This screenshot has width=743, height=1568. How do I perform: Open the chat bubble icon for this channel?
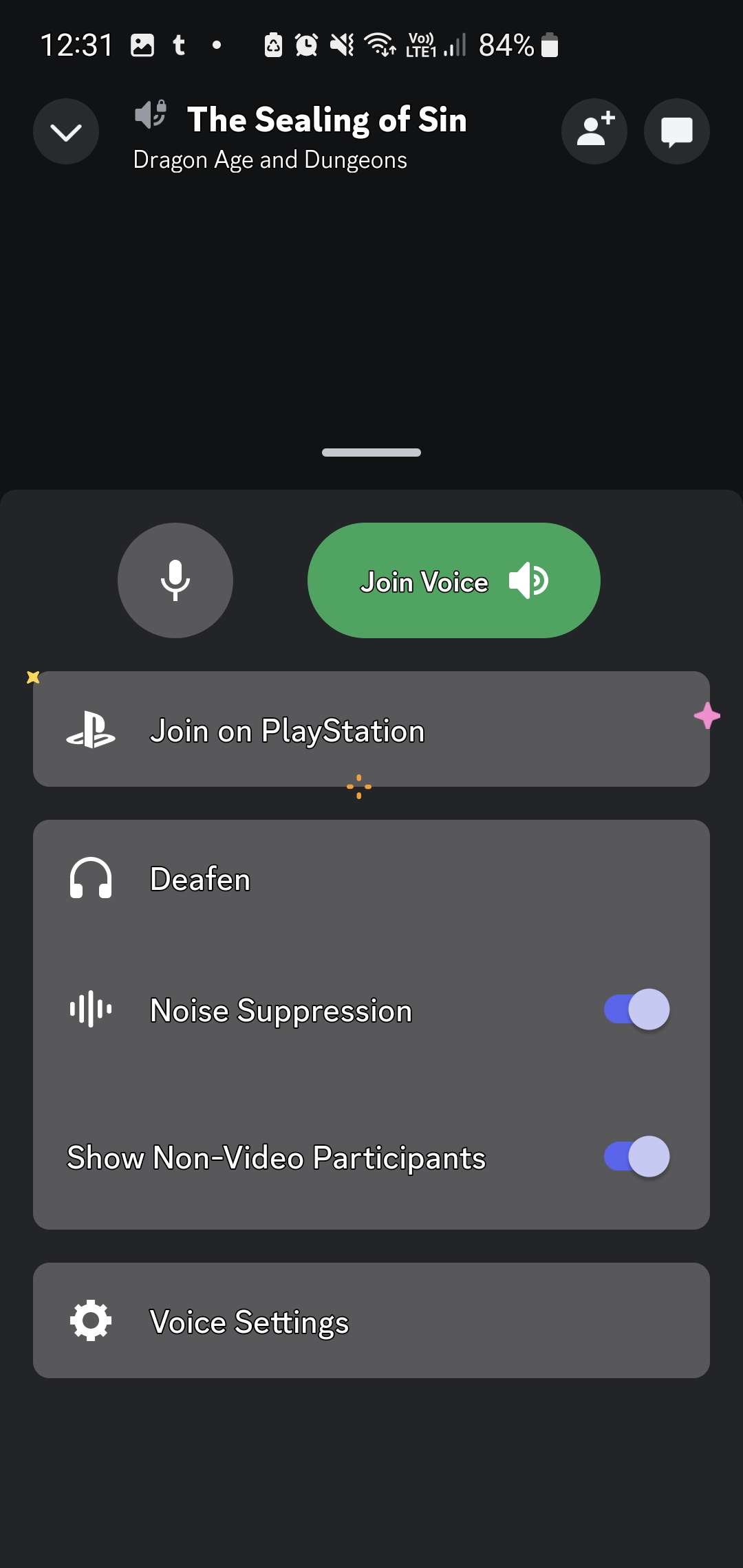(676, 131)
